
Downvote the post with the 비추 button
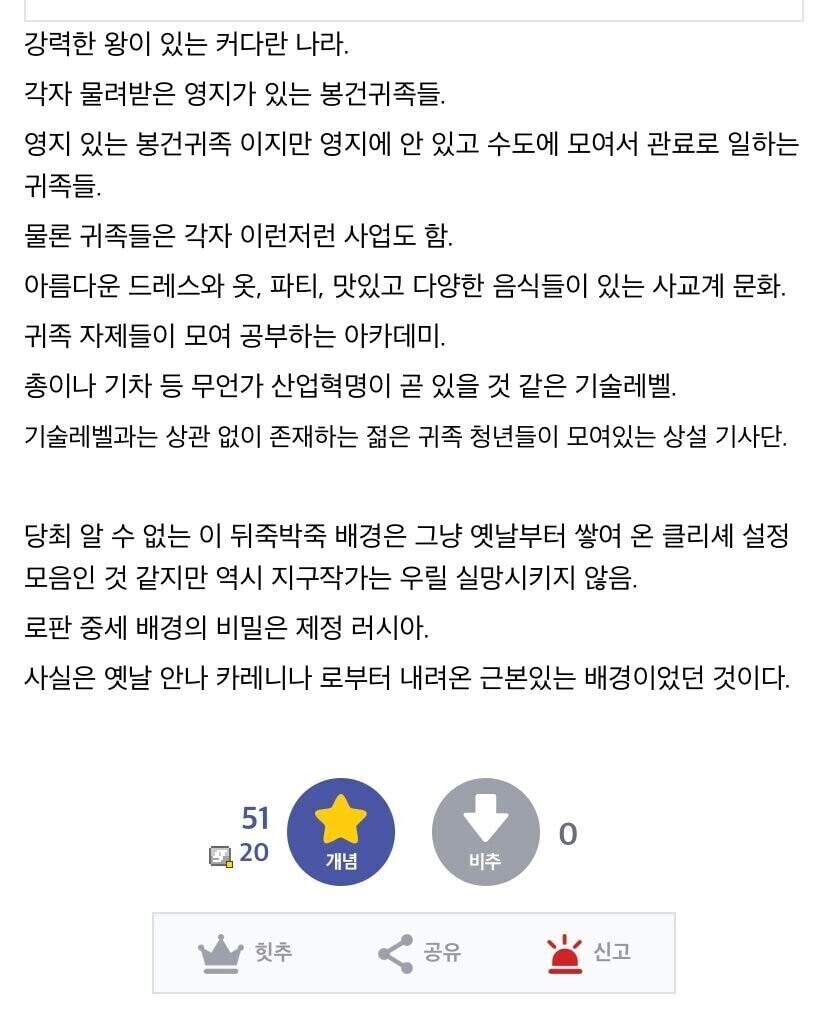pos(485,832)
